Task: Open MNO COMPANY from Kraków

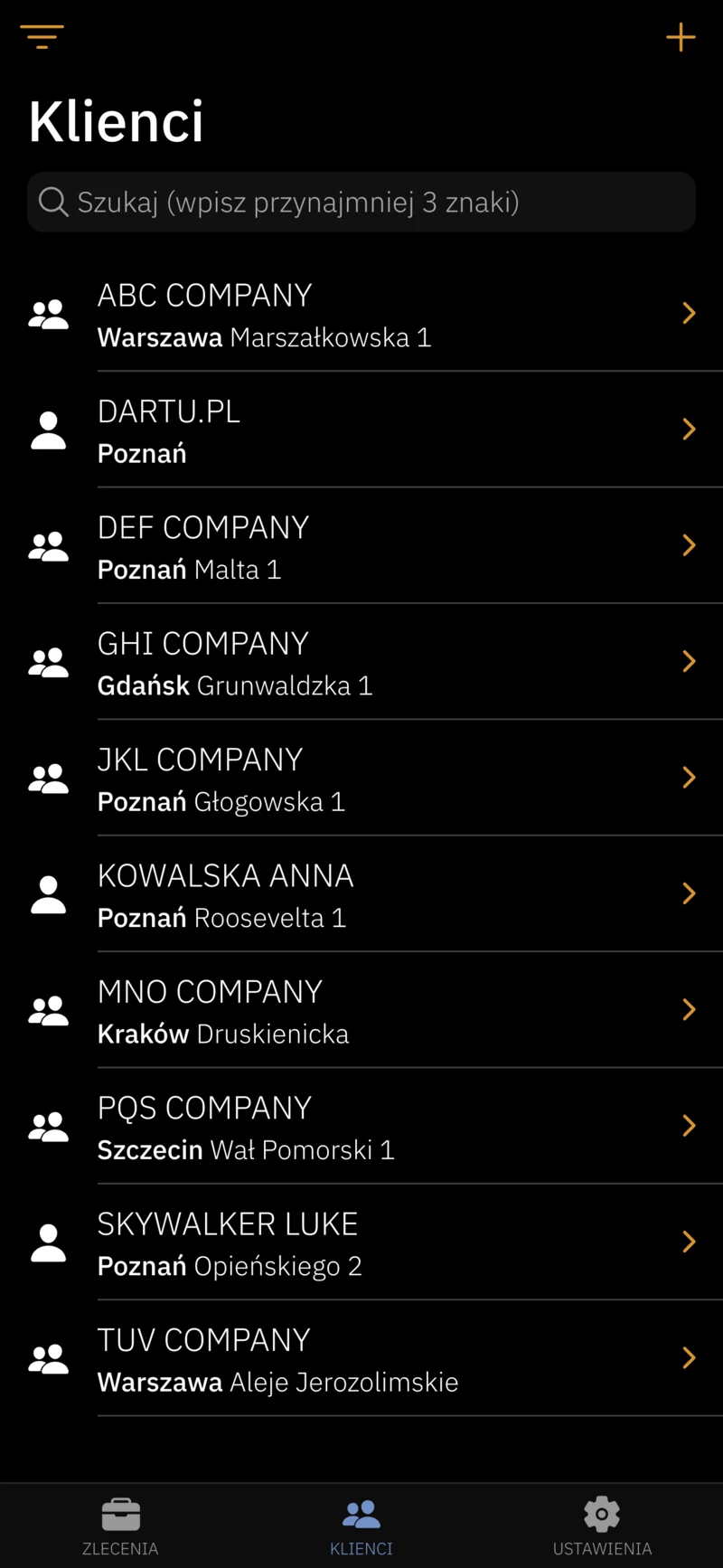Action: coord(361,1010)
